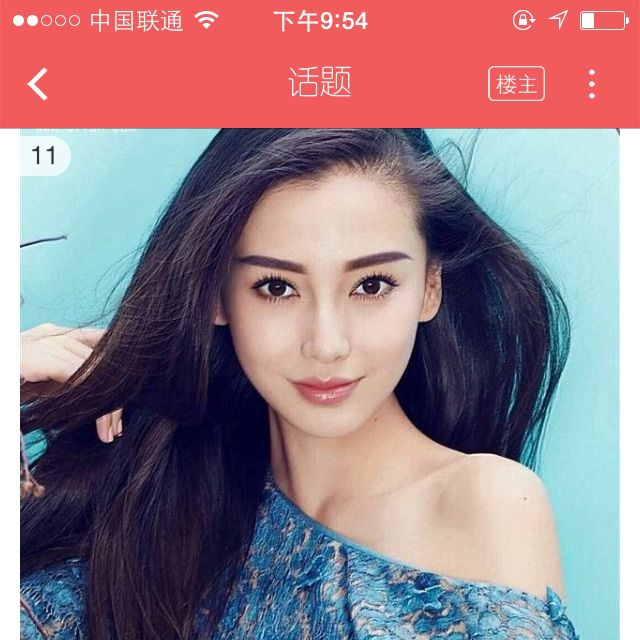Tap the 楼主 filter button
640x640 pixels.
pos(516,84)
